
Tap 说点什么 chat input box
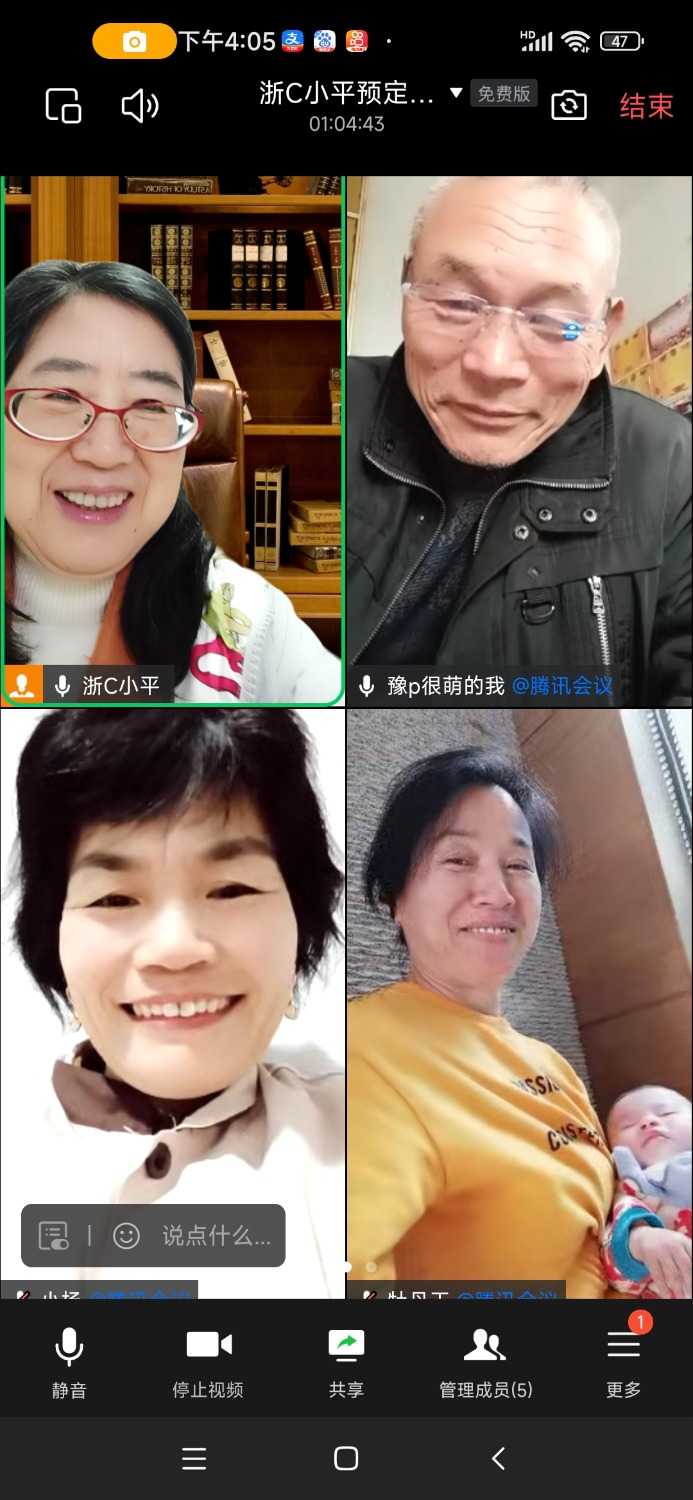tap(216, 1236)
